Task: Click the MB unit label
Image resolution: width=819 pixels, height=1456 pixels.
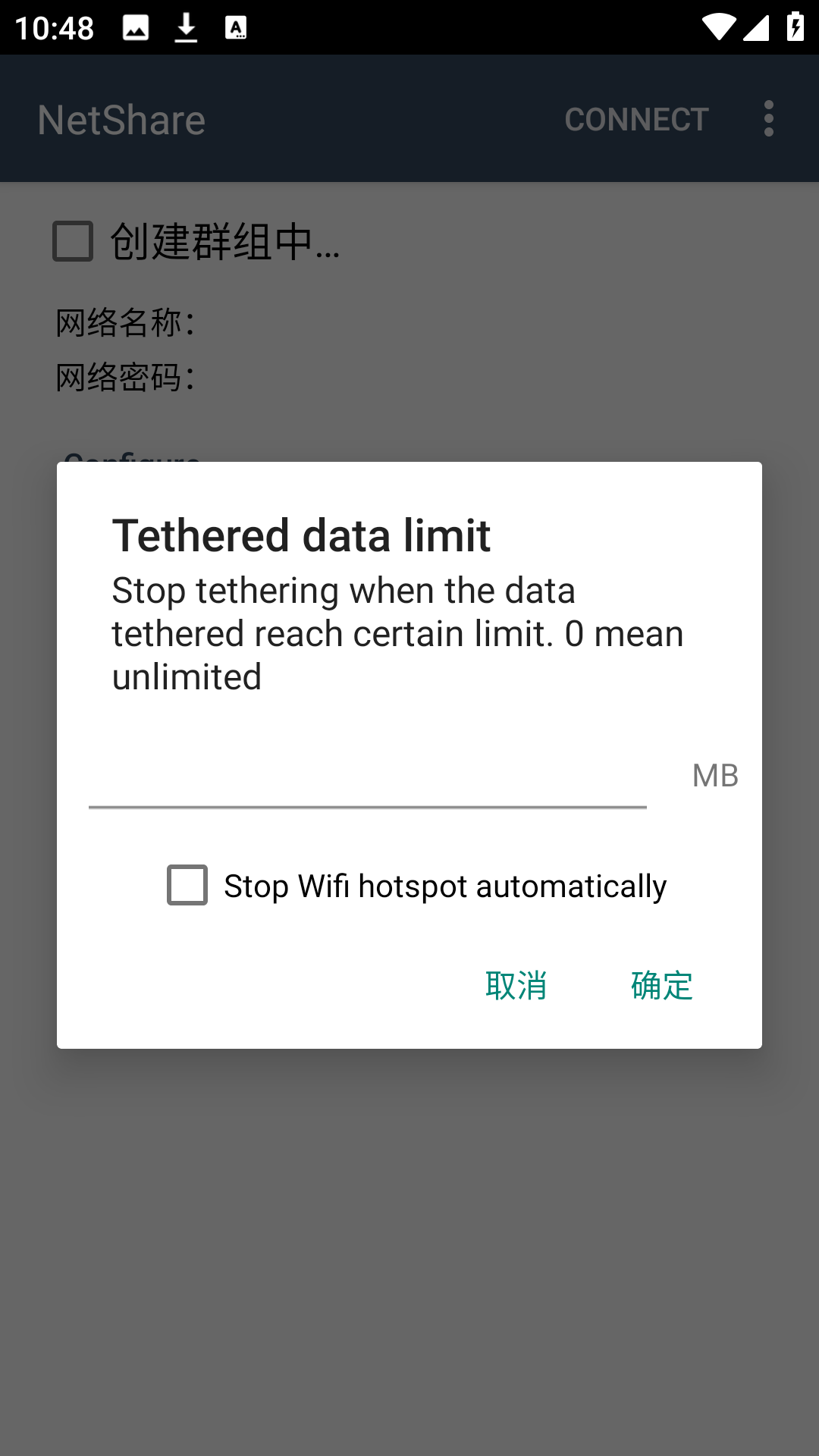Action: click(x=716, y=774)
